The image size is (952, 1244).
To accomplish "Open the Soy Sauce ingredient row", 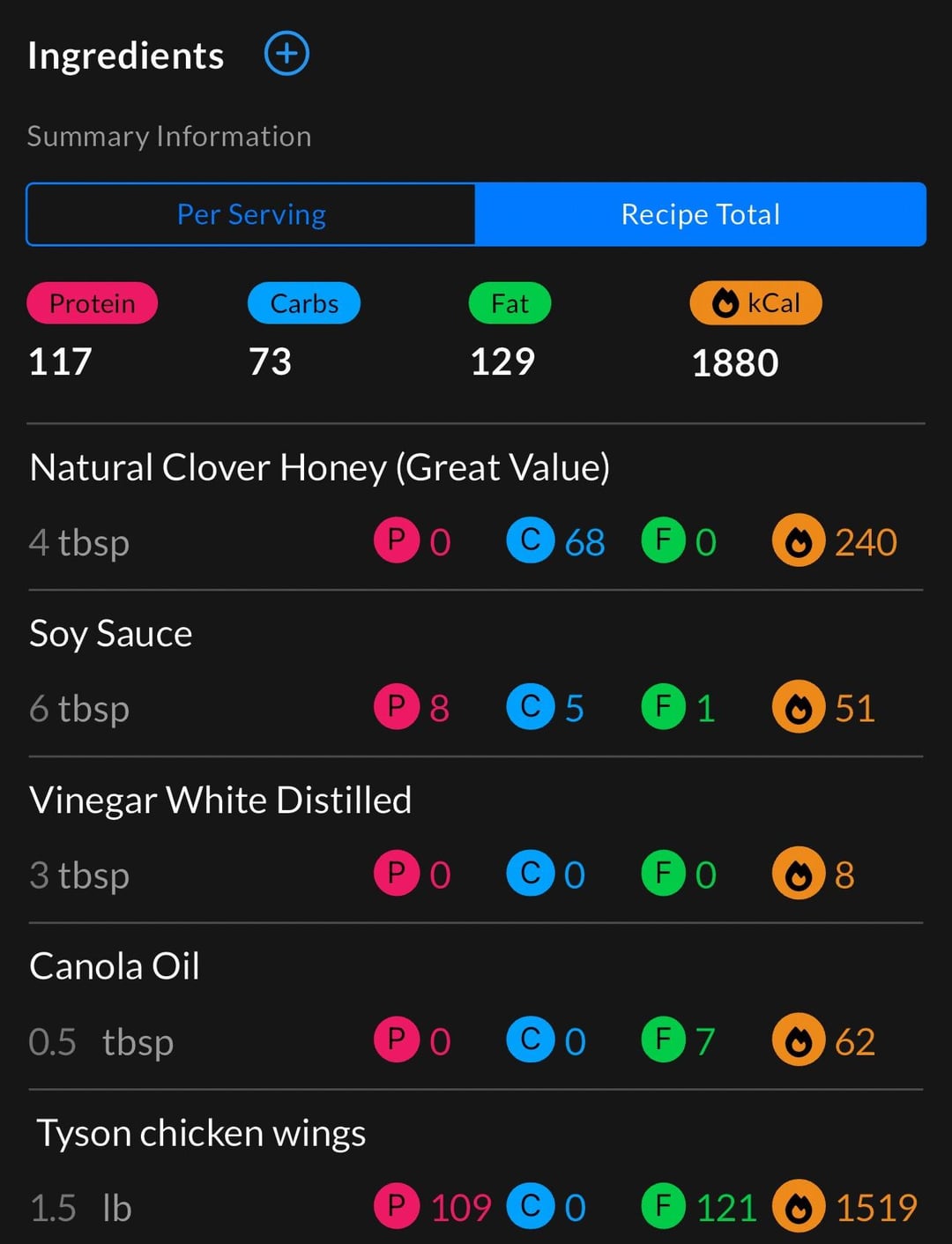I will tap(111, 634).
